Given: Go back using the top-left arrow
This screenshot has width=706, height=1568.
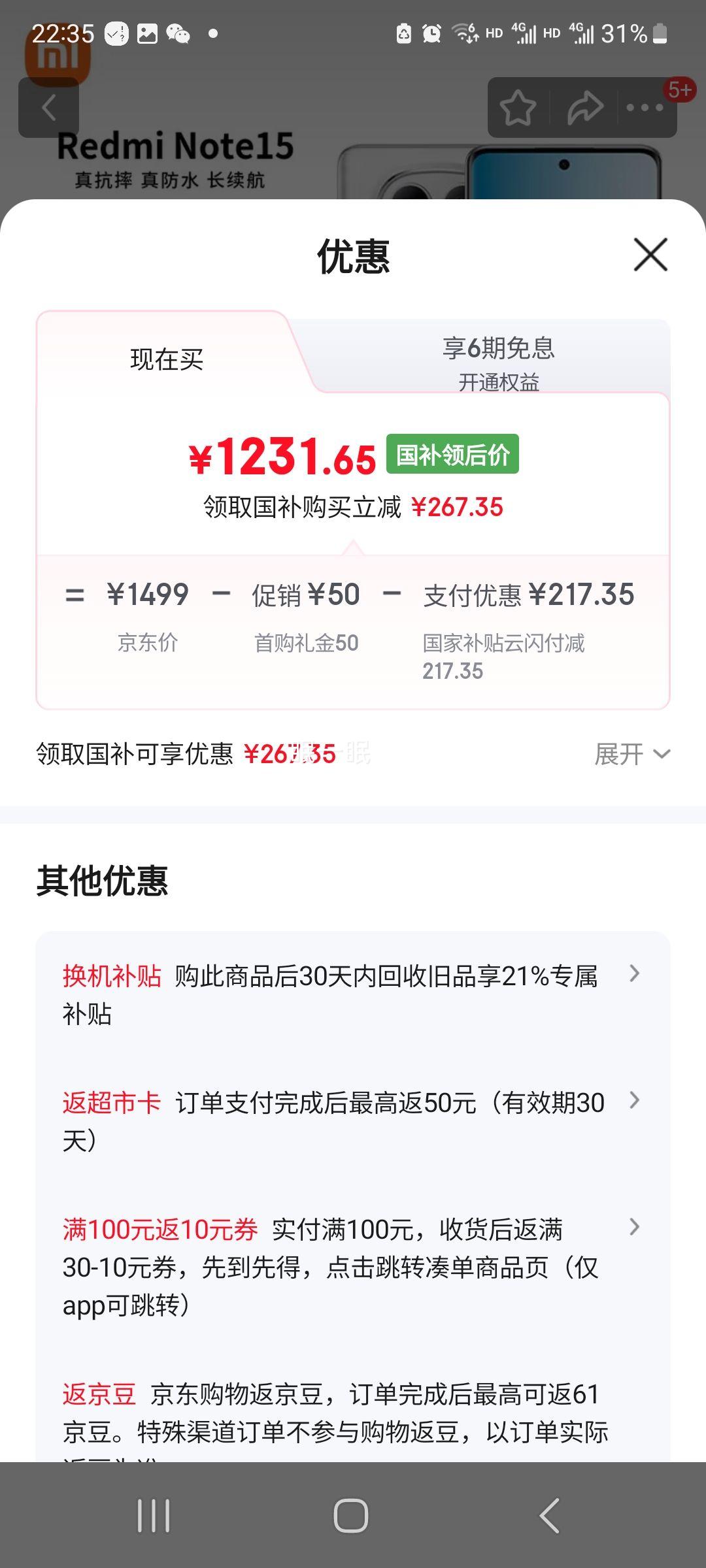Looking at the screenshot, I should [x=49, y=108].
